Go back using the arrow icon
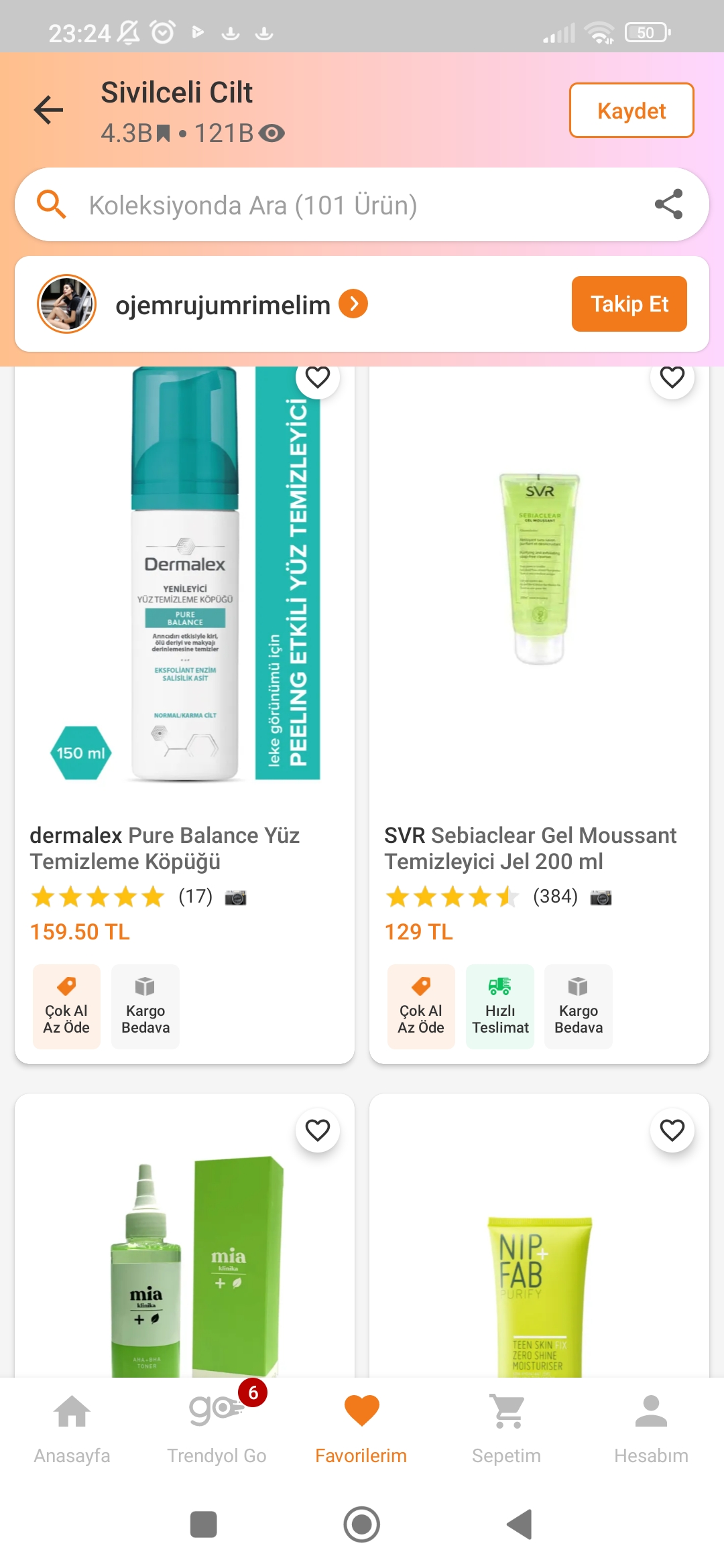Screen dimensions: 724x1568 click(48, 111)
